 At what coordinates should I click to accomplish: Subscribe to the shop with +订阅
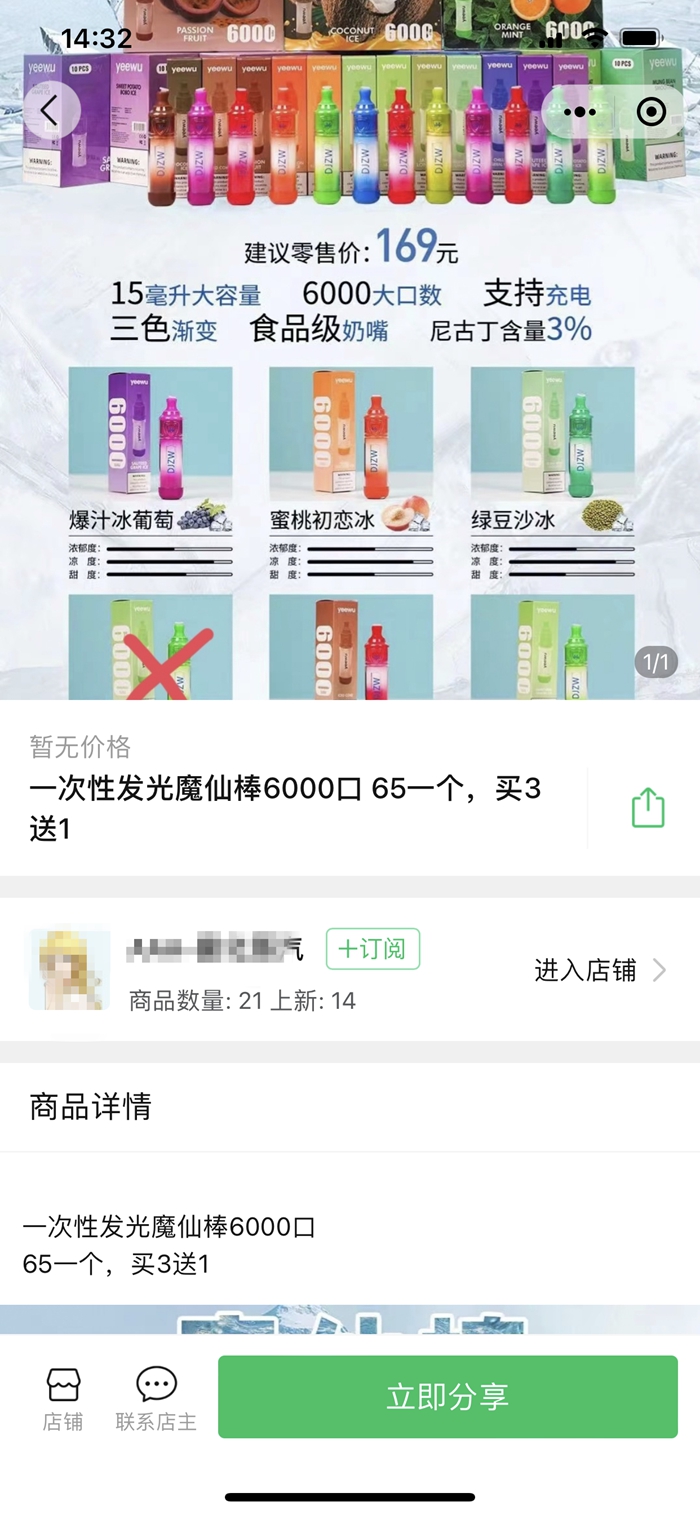[x=373, y=949]
